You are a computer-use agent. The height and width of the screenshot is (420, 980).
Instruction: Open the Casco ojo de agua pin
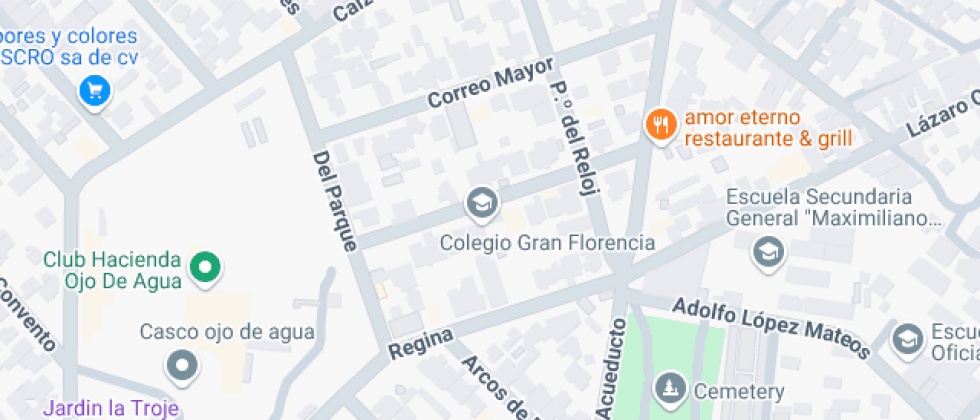(x=181, y=366)
